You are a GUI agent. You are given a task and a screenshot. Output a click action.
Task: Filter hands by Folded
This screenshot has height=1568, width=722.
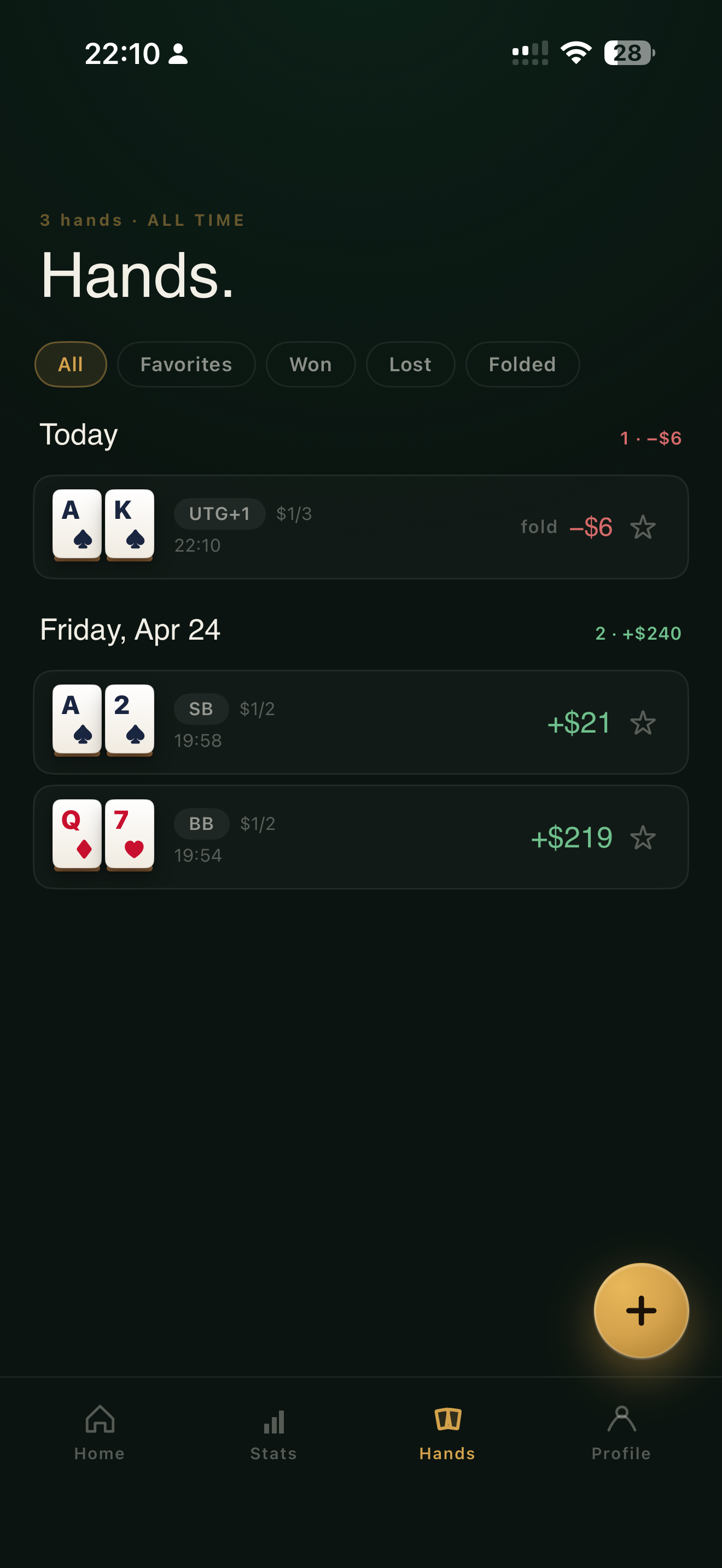[522, 364]
